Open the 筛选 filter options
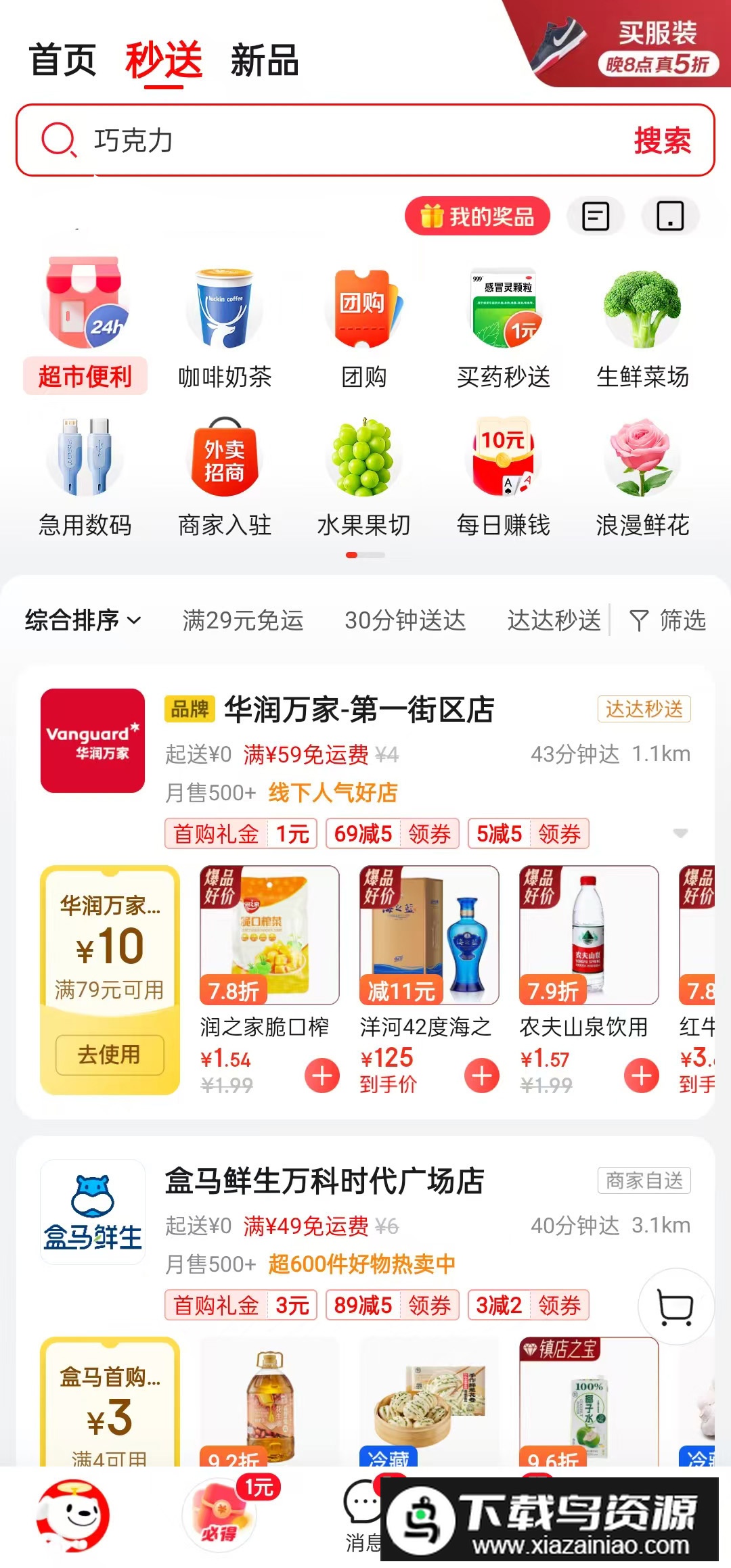 click(x=669, y=620)
